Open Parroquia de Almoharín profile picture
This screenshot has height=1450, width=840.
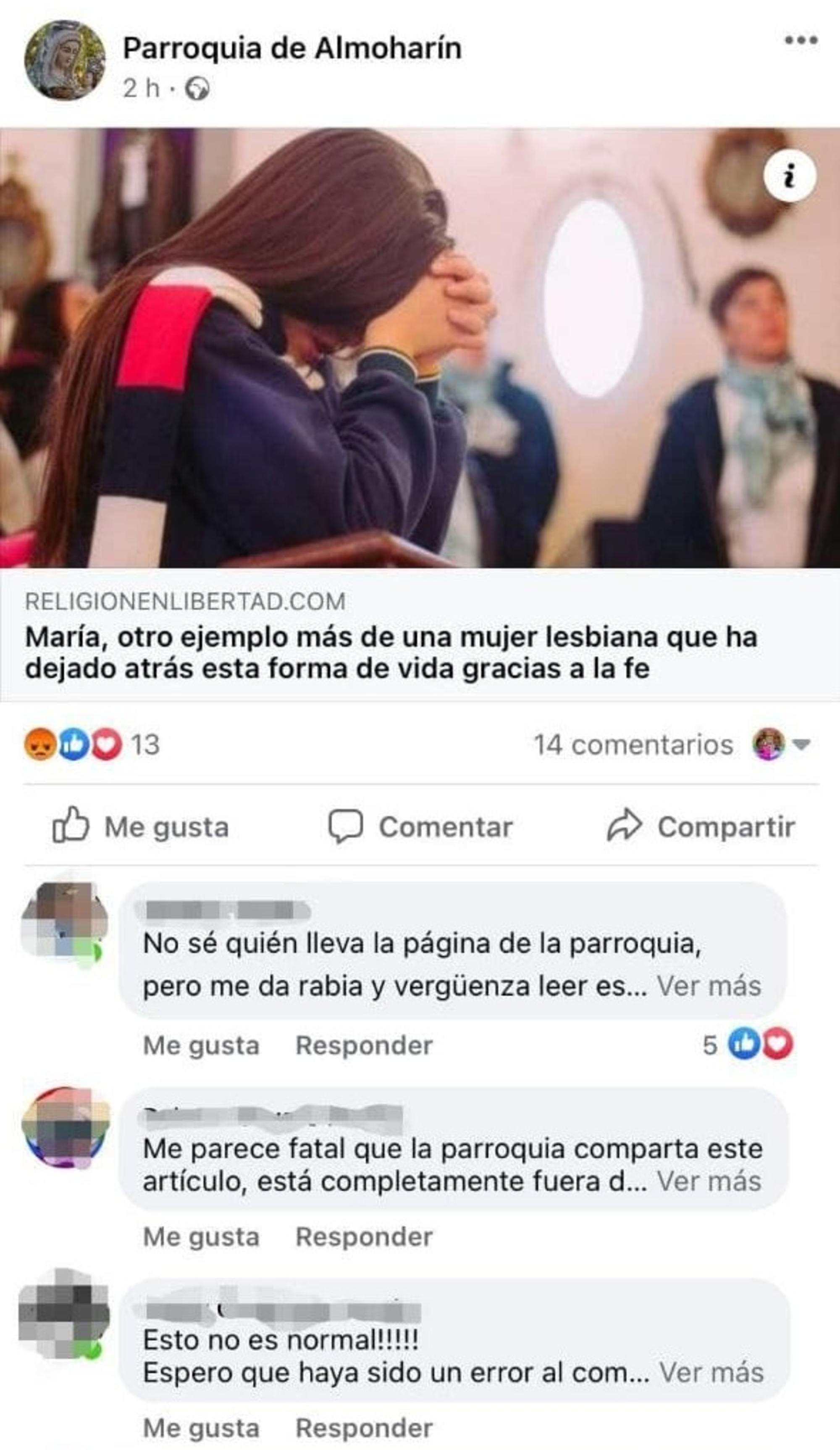(x=64, y=61)
